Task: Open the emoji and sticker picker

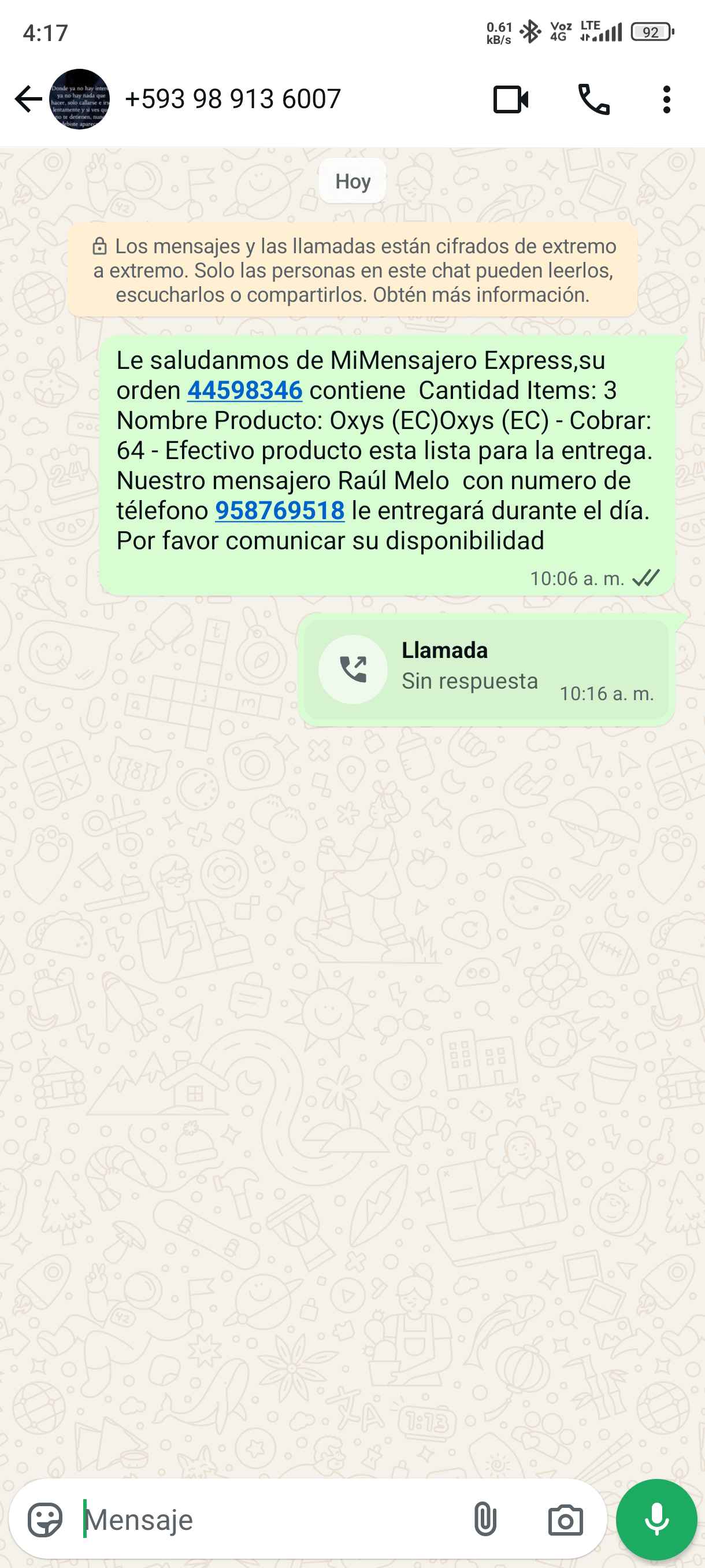Action: [x=45, y=1520]
